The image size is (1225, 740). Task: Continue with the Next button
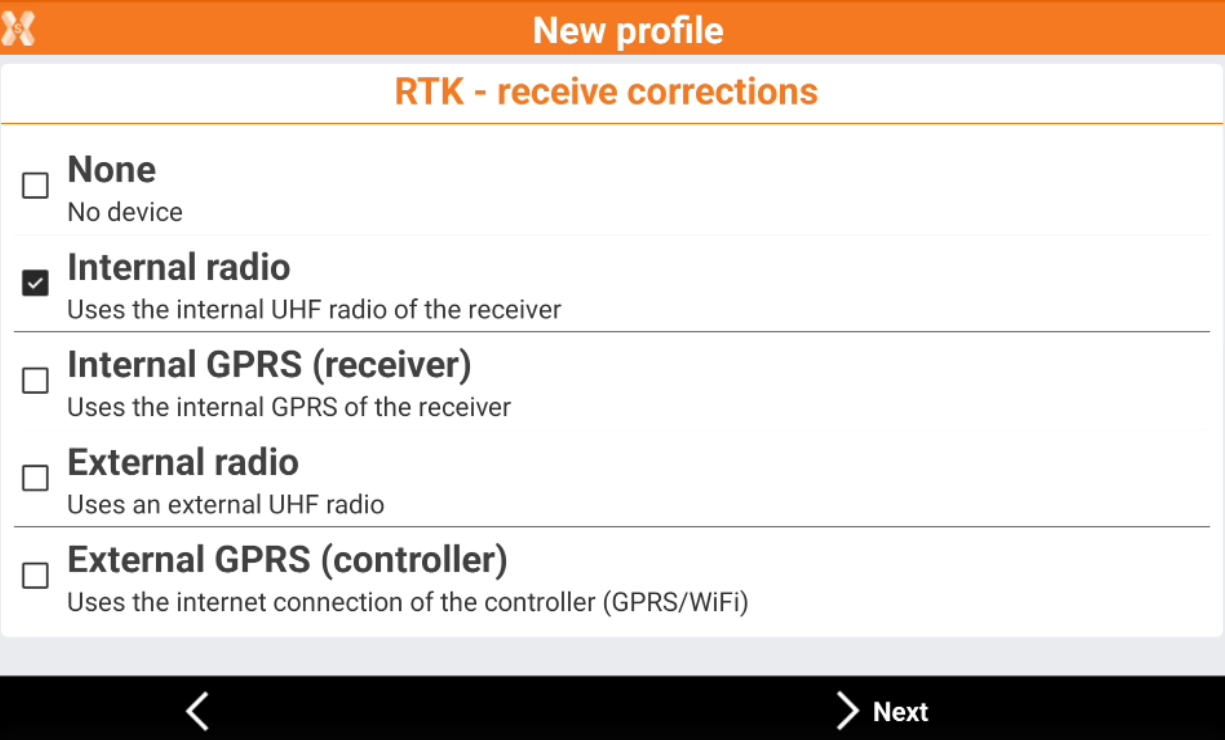tap(882, 711)
